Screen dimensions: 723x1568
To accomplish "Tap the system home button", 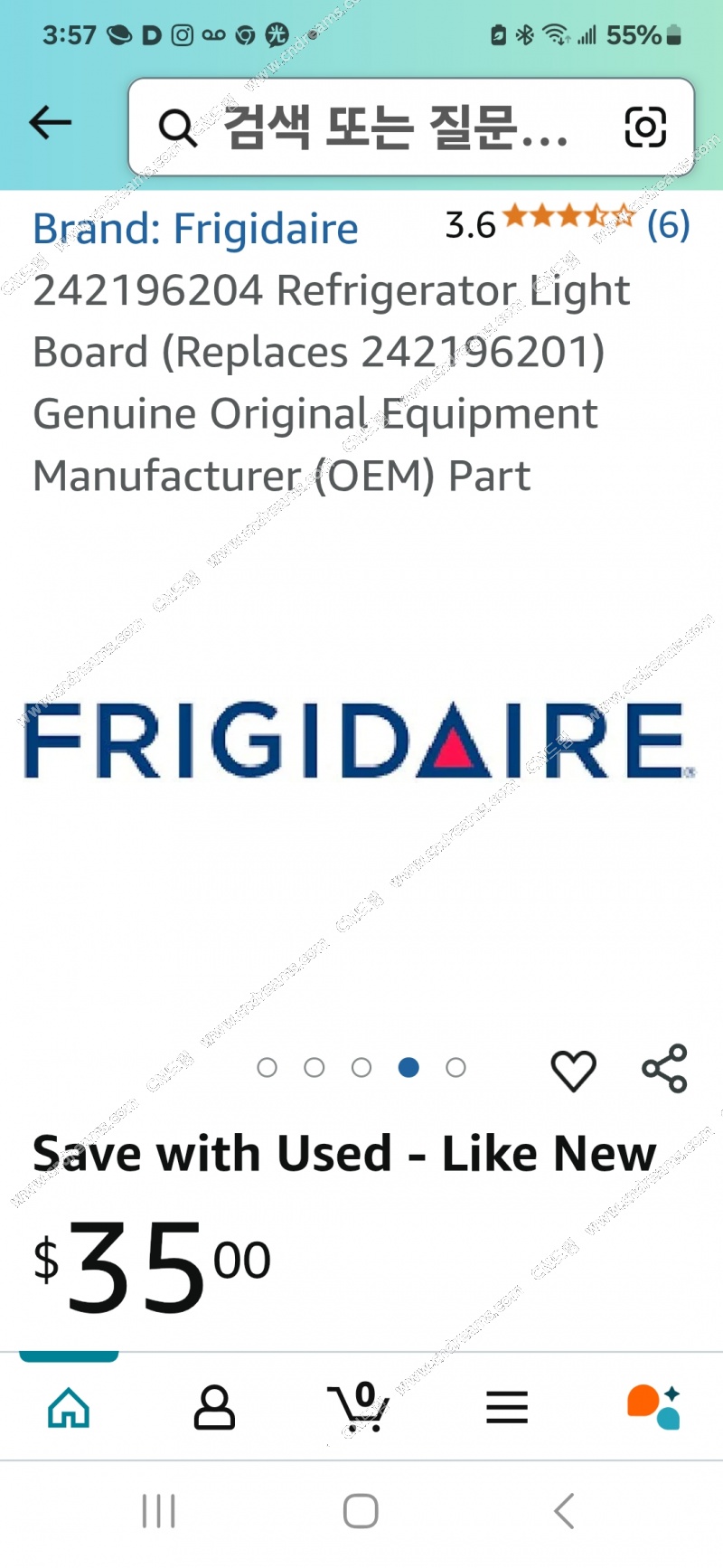I will pos(361,1511).
